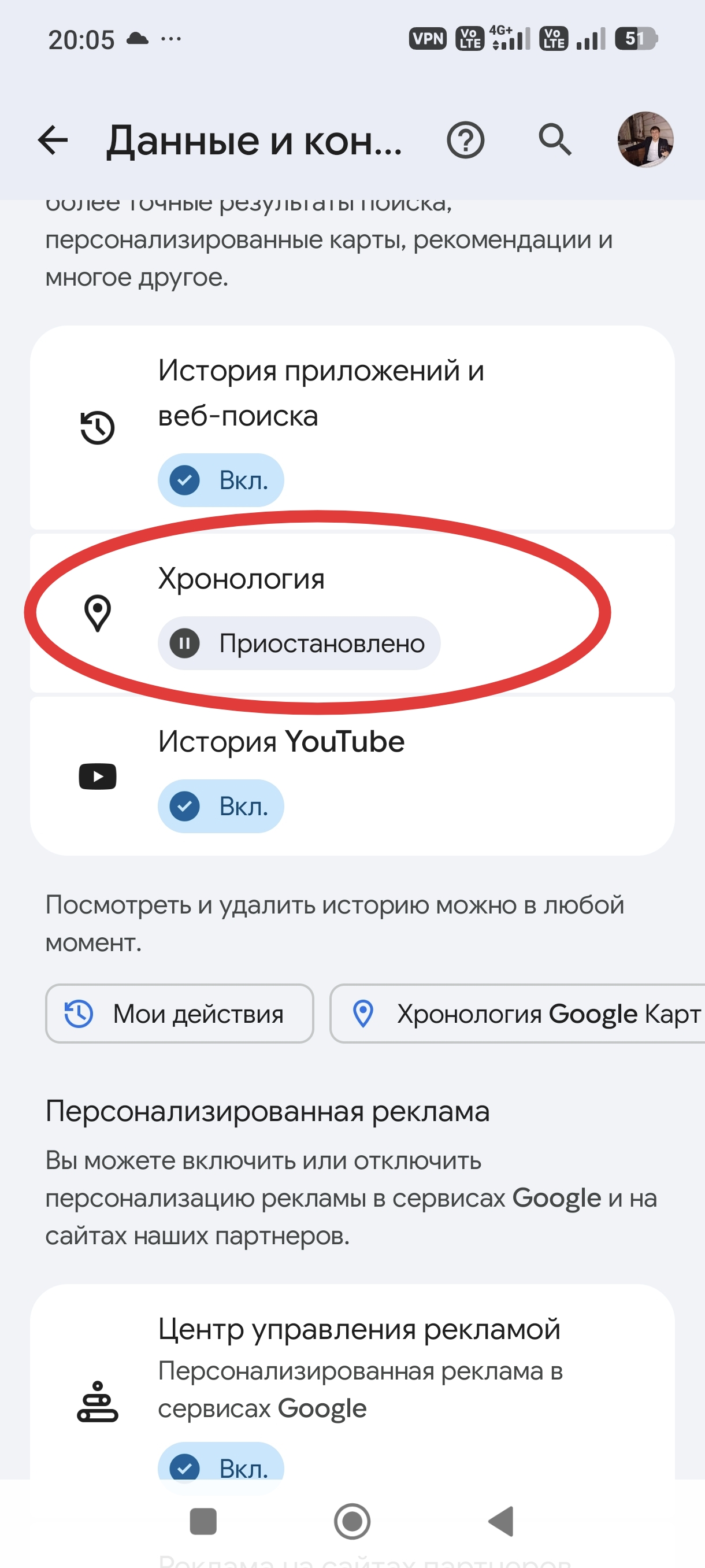705x1568 pixels.
Task: Open the Хронология setting row
Action: click(351, 612)
